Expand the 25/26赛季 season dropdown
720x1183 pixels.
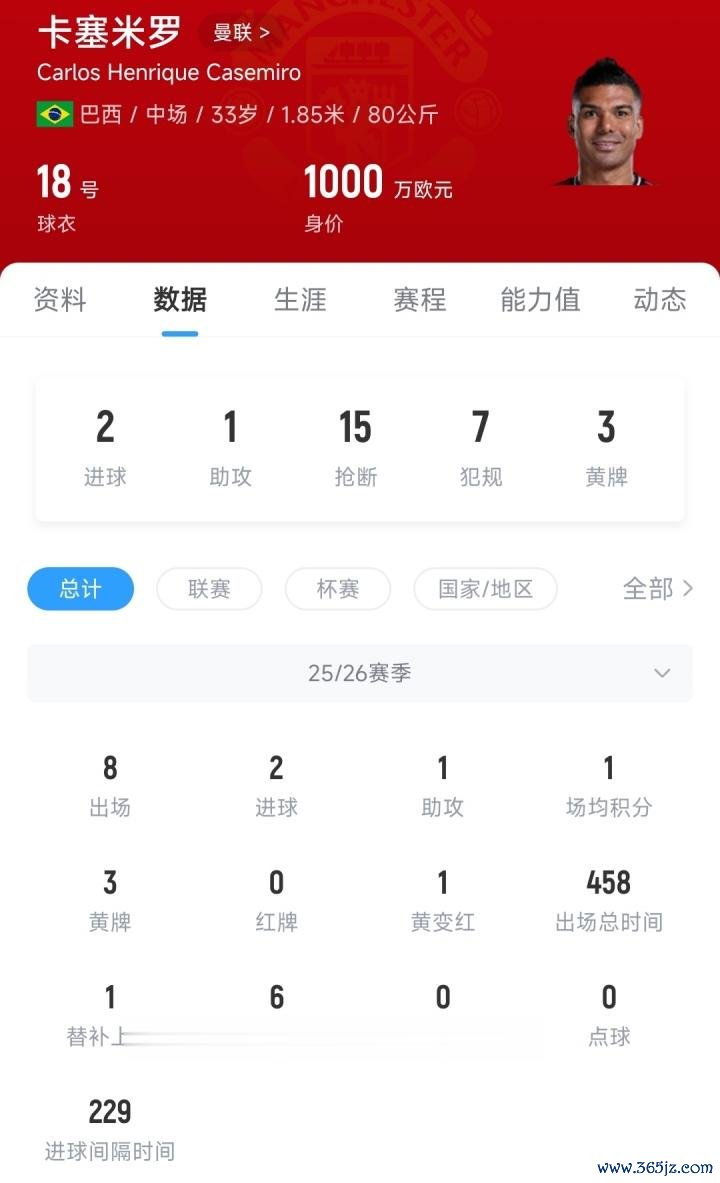360,673
